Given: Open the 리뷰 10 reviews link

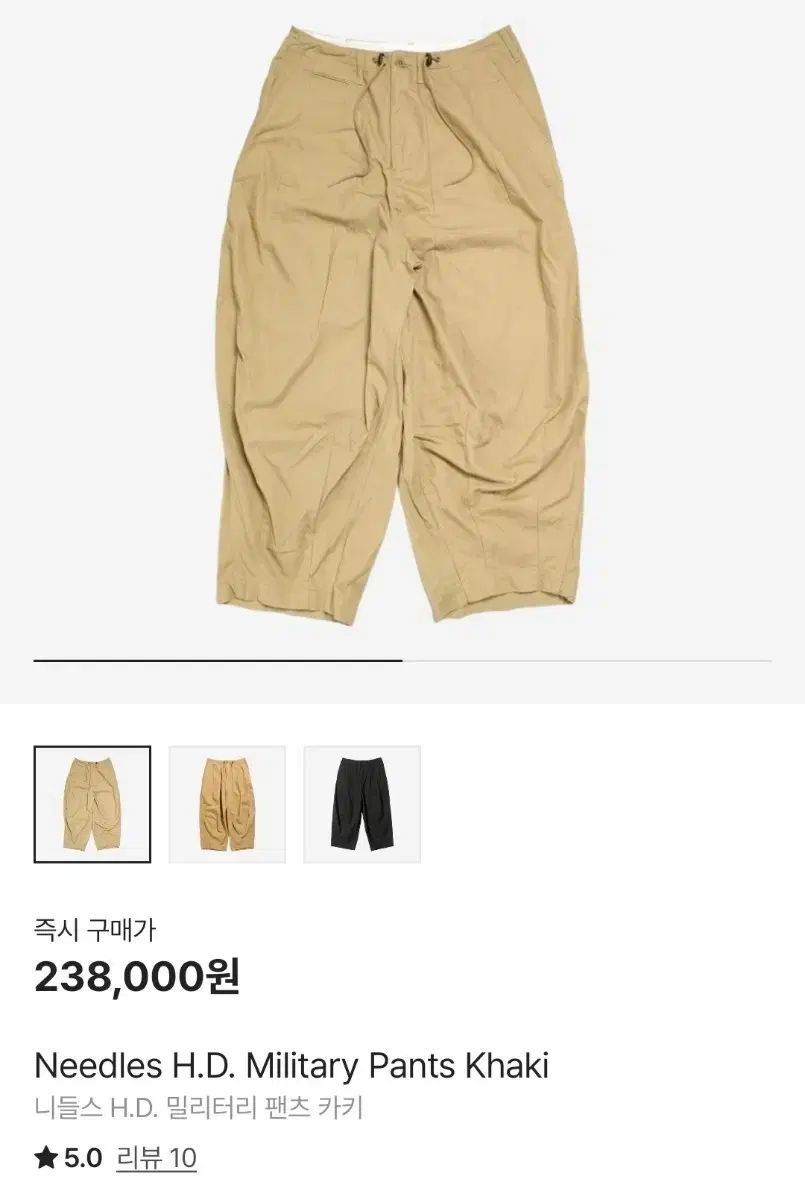Looking at the screenshot, I should (x=156, y=1159).
